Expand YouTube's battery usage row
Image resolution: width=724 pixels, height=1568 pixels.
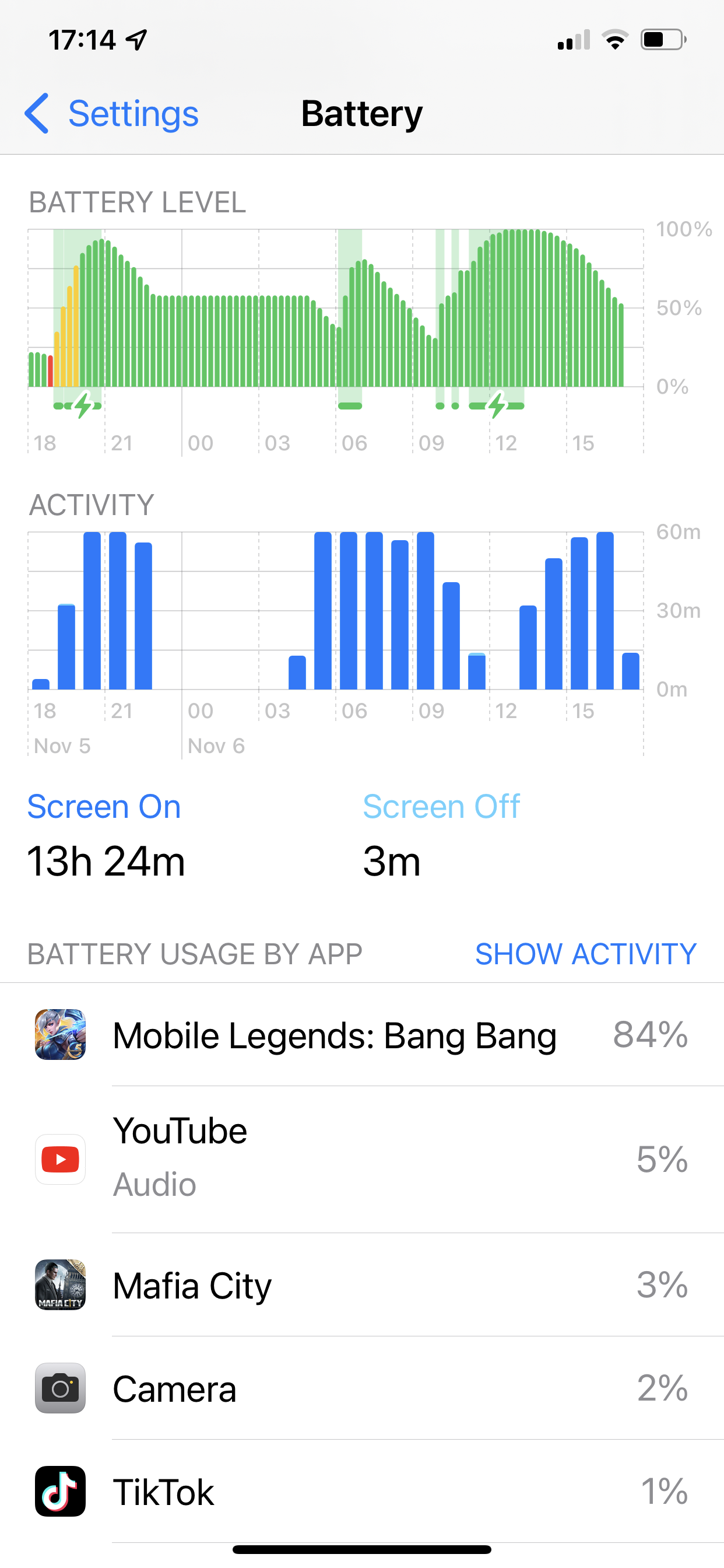661,1158
